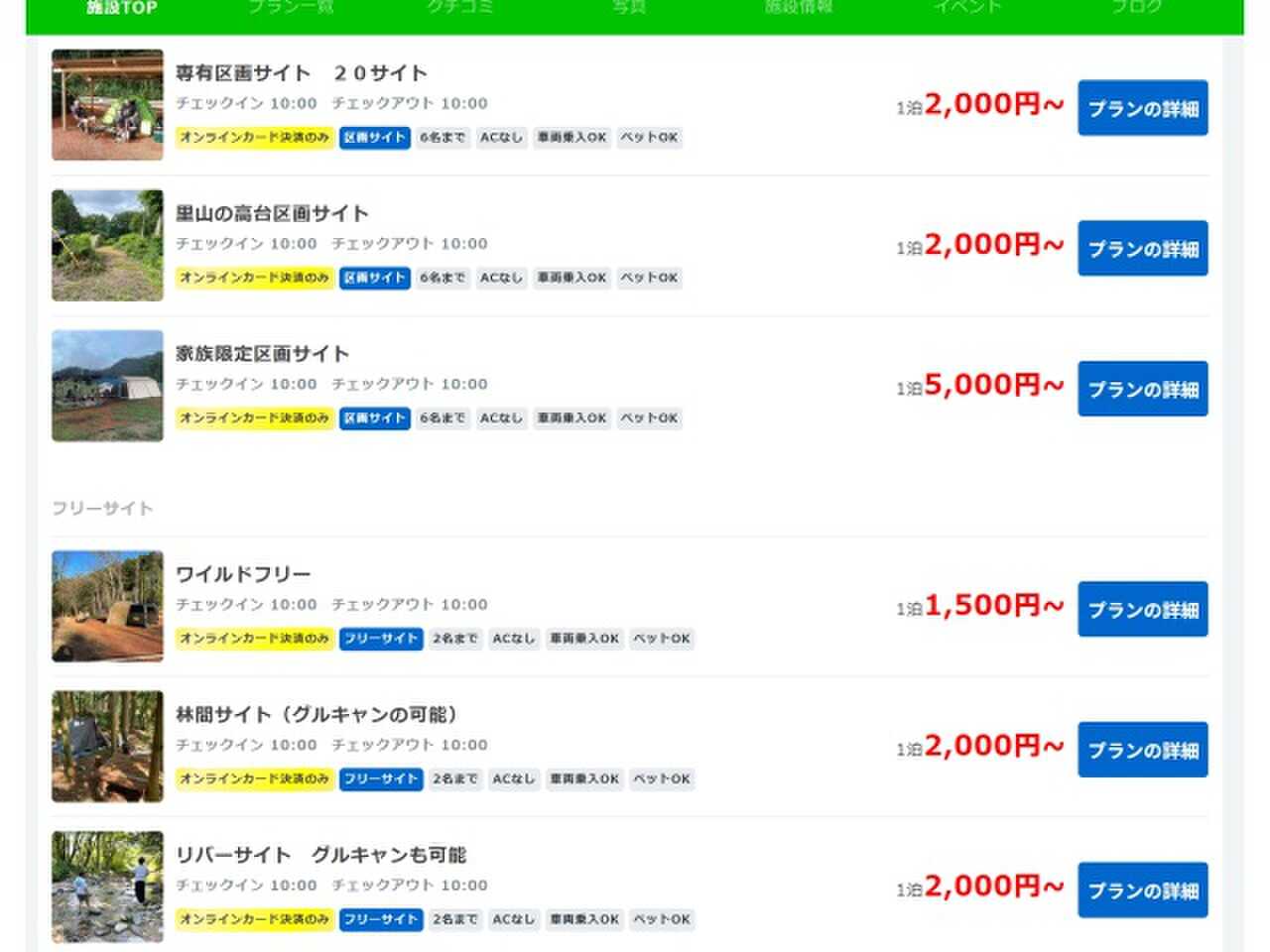The width and height of the screenshot is (1270, 952).
Task: Switch to the 施設TOP tab
Action: (121, 7)
